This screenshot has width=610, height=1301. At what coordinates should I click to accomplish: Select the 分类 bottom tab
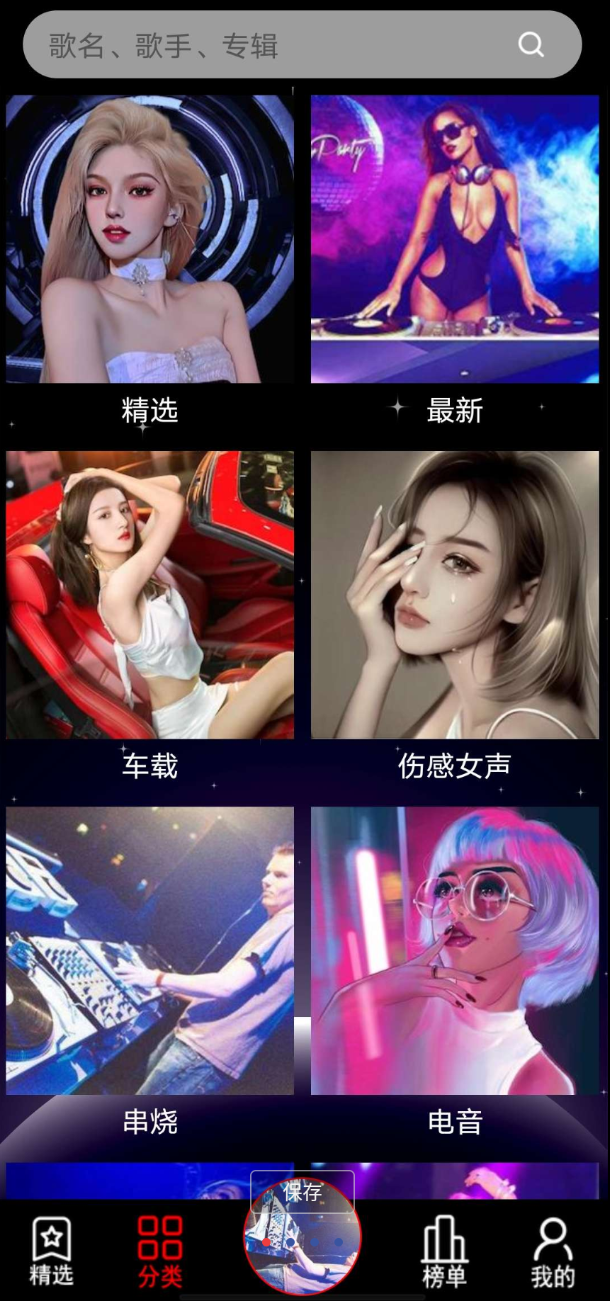(x=160, y=1251)
